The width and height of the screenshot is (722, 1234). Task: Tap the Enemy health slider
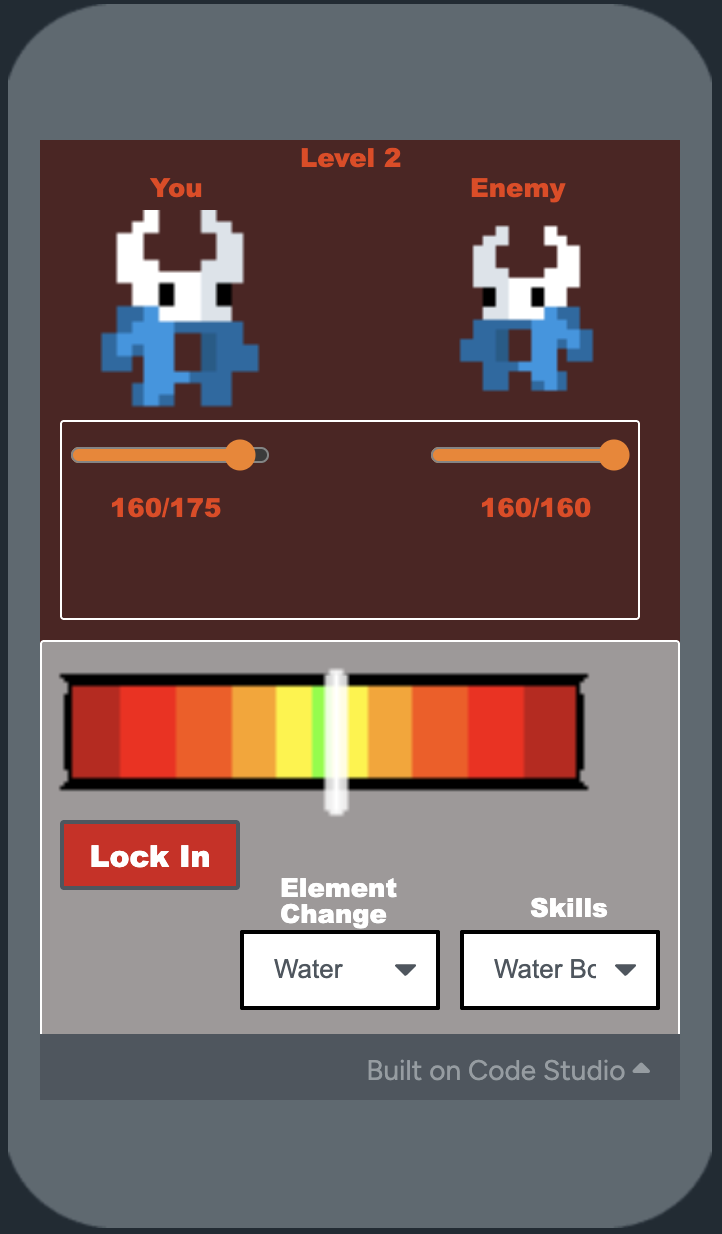click(x=530, y=455)
